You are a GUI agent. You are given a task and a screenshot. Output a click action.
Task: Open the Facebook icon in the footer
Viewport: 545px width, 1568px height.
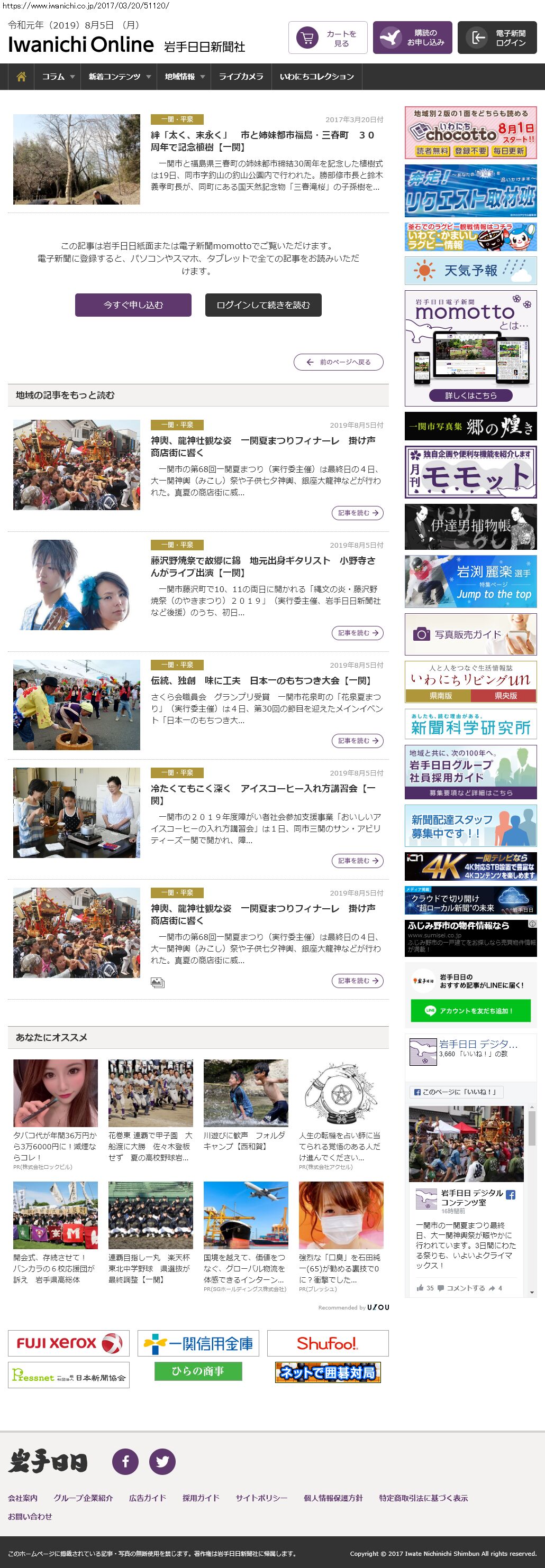(x=125, y=1462)
